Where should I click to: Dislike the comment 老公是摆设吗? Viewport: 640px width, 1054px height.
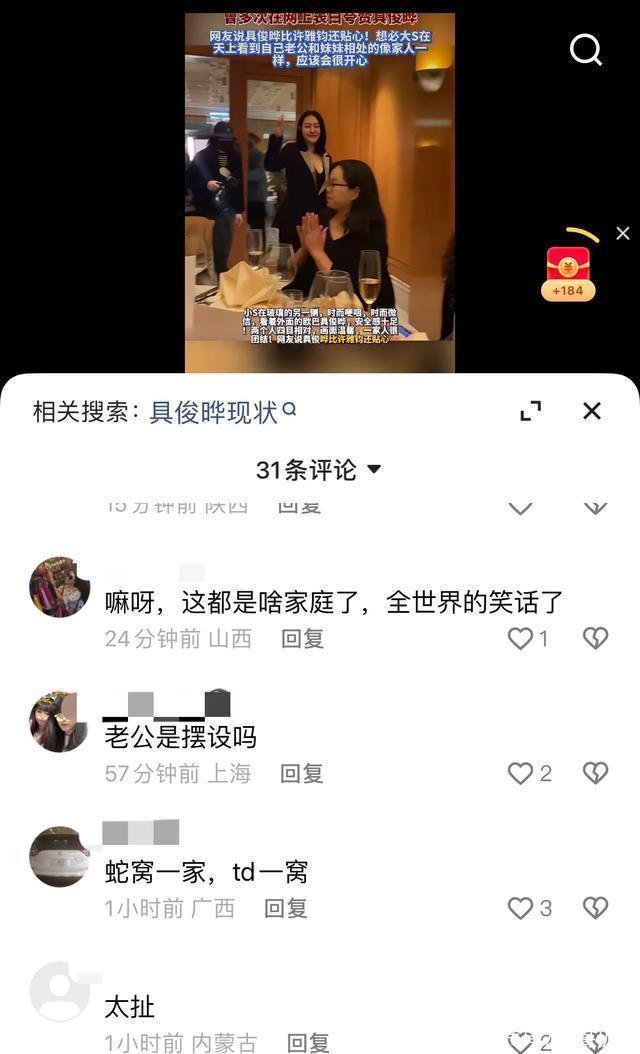point(595,773)
